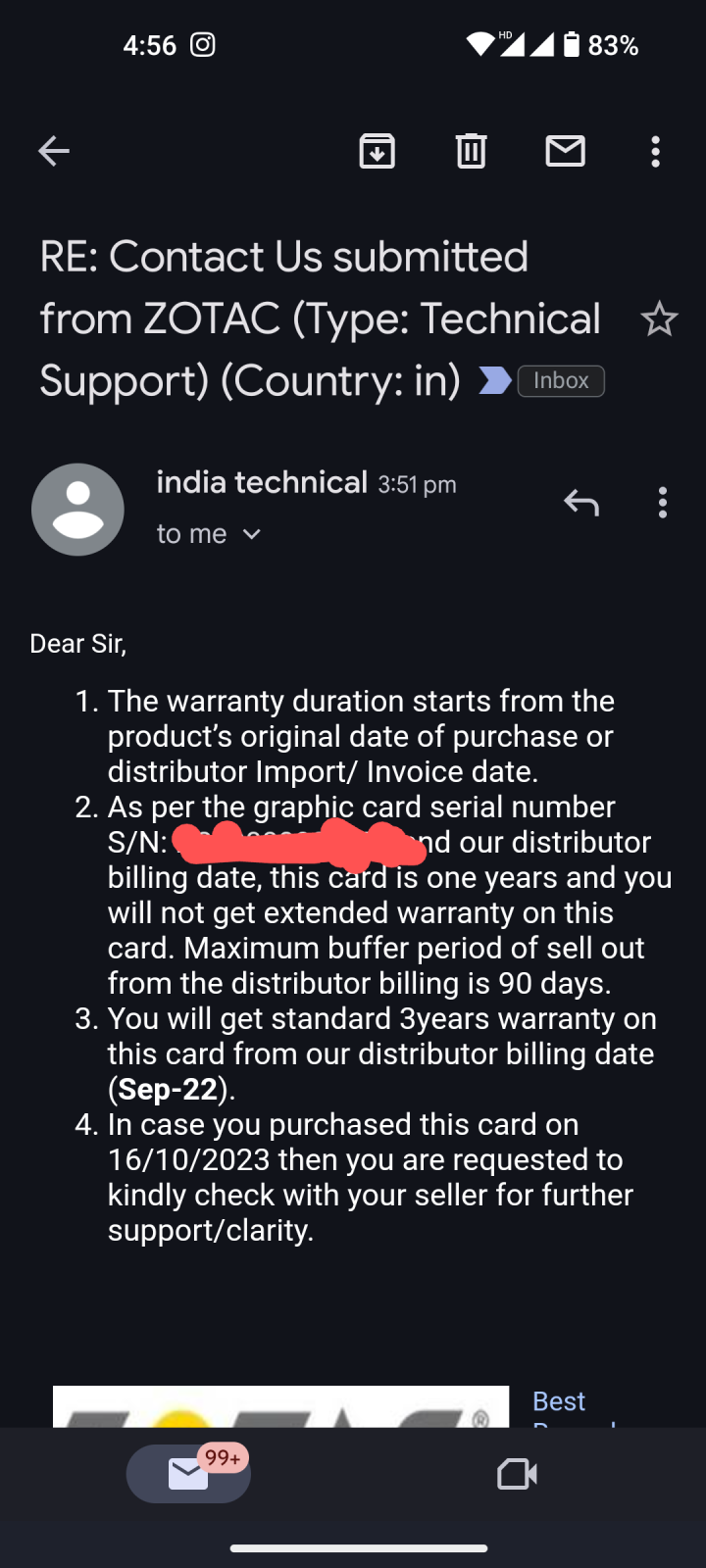Image resolution: width=706 pixels, height=1568 pixels.
Task: Go back to the inbox list
Action: pyautogui.click(x=54, y=151)
